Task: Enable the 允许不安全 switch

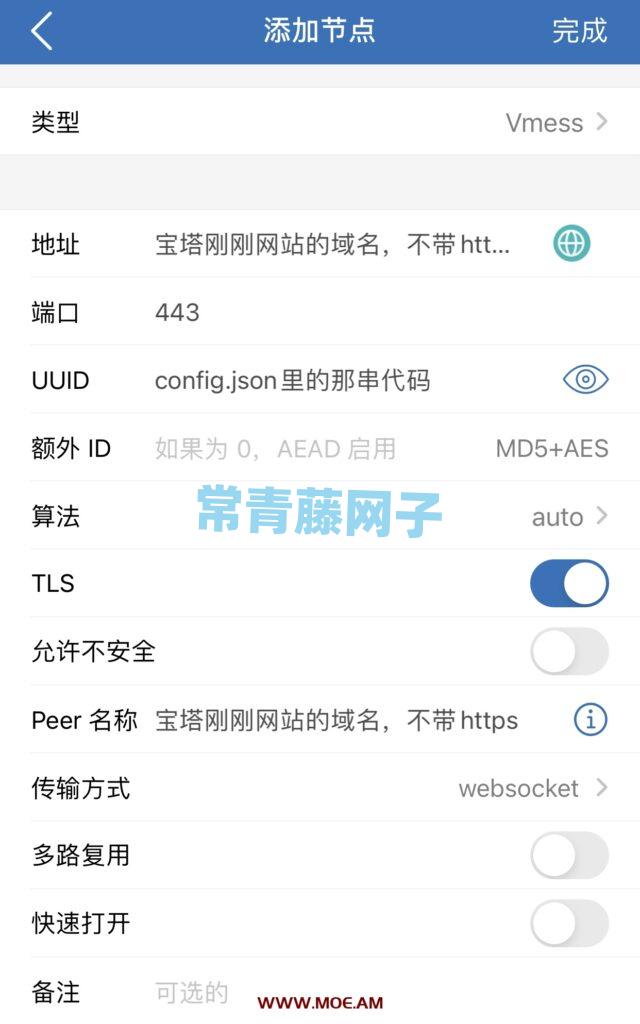Action: [569, 652]
